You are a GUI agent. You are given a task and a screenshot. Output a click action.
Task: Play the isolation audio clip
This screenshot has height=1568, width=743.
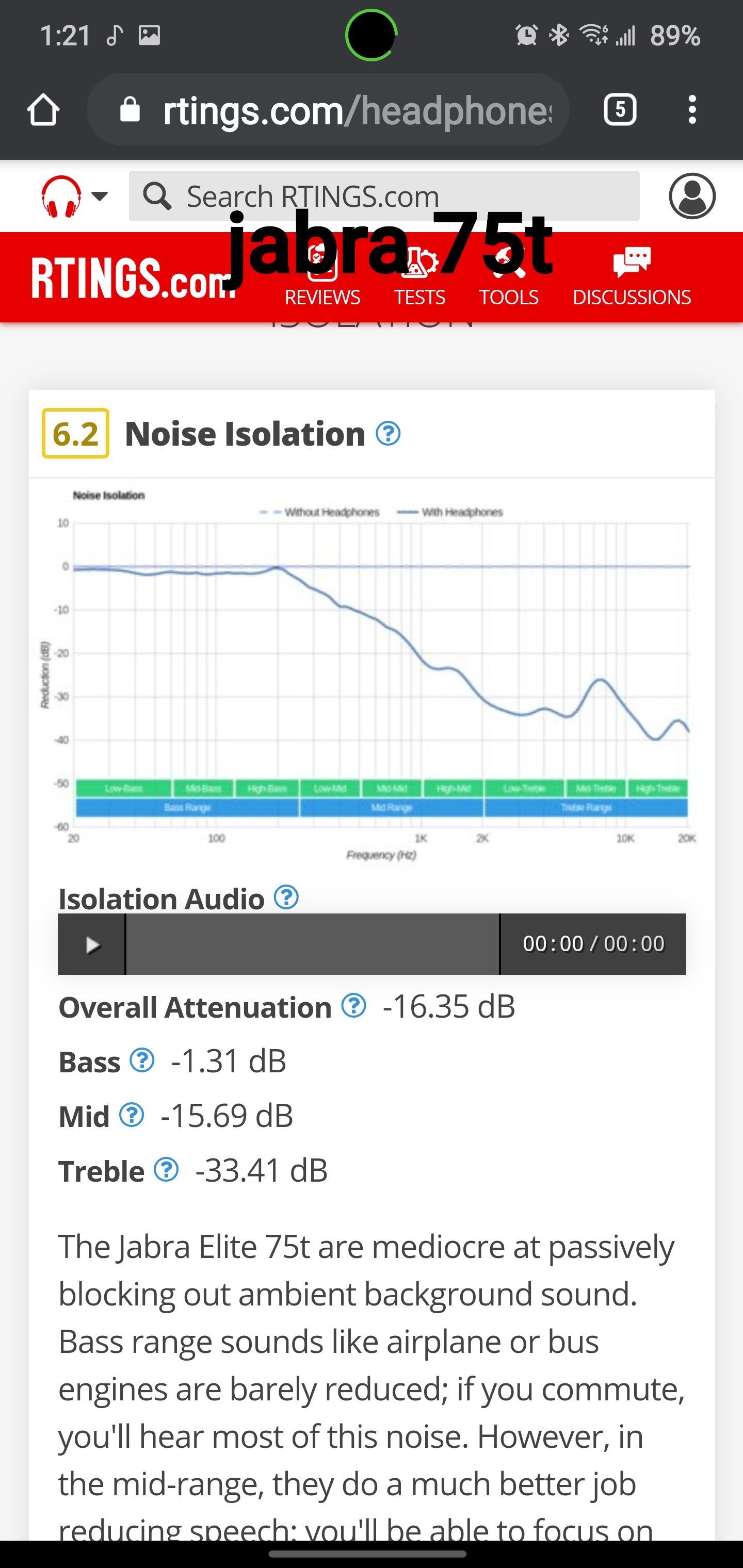92,945
